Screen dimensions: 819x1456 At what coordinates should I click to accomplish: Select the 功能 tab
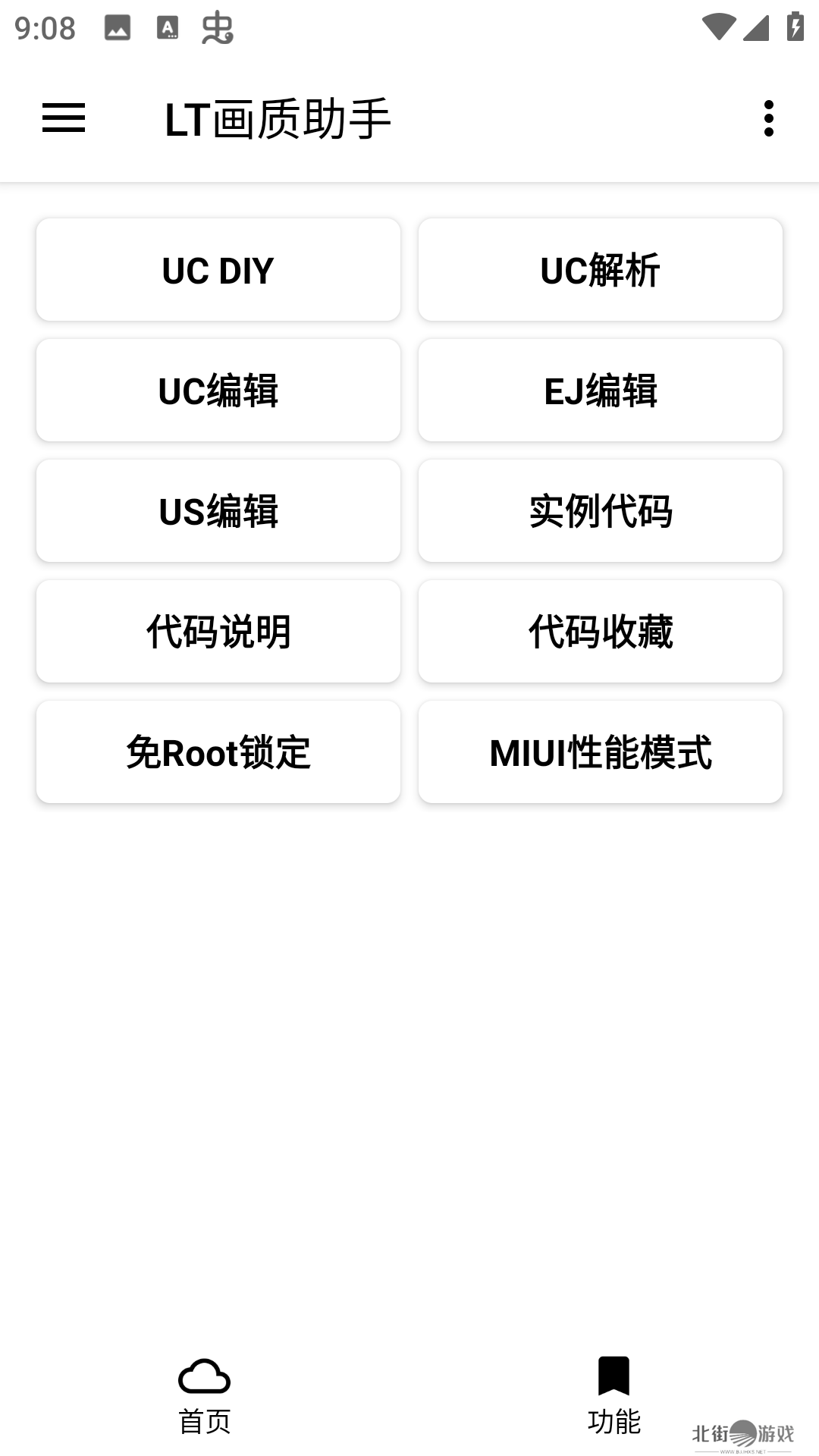point(613,1395)
